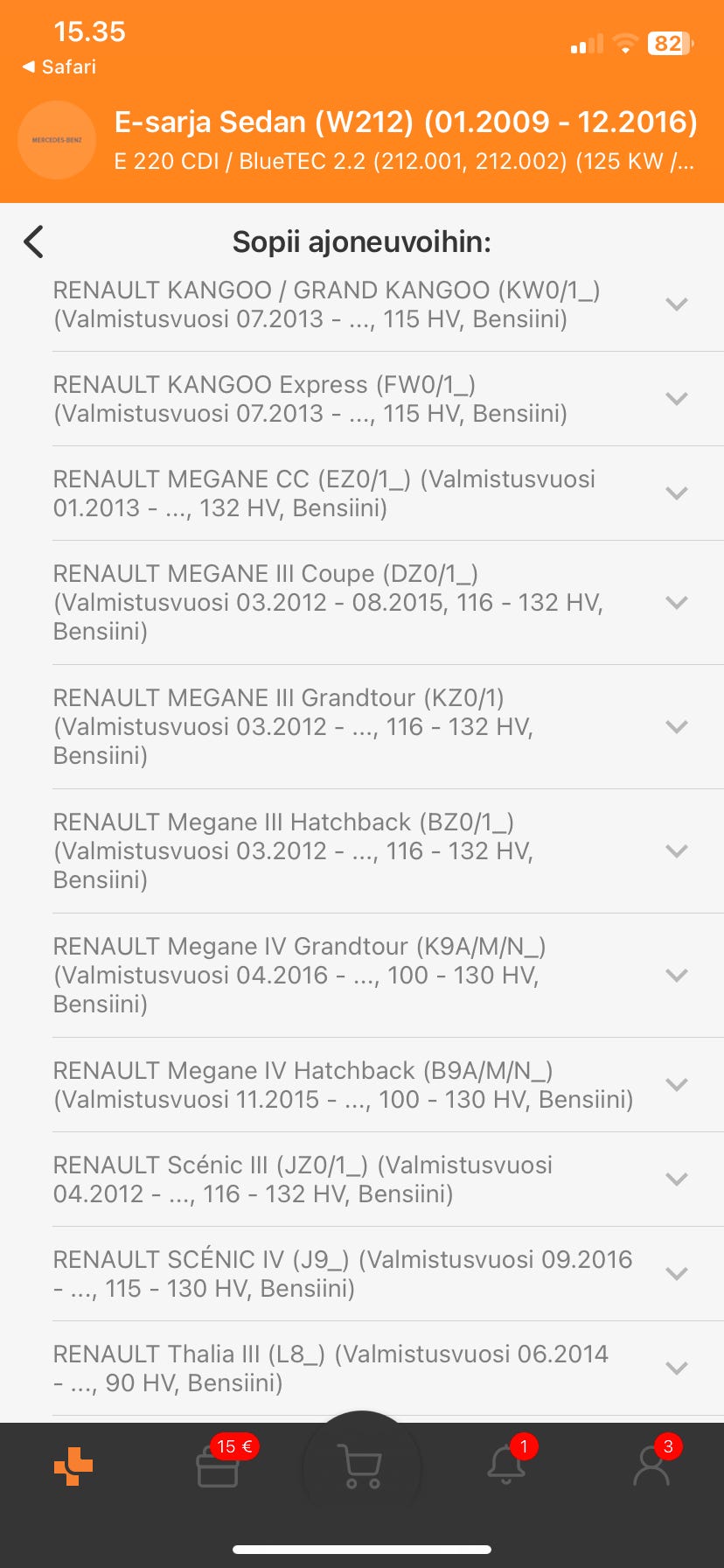The width and height of the screenshot is (724, 1568).
Task: Expand the RENAULT Thalia III row
Action: [676, 1368]
